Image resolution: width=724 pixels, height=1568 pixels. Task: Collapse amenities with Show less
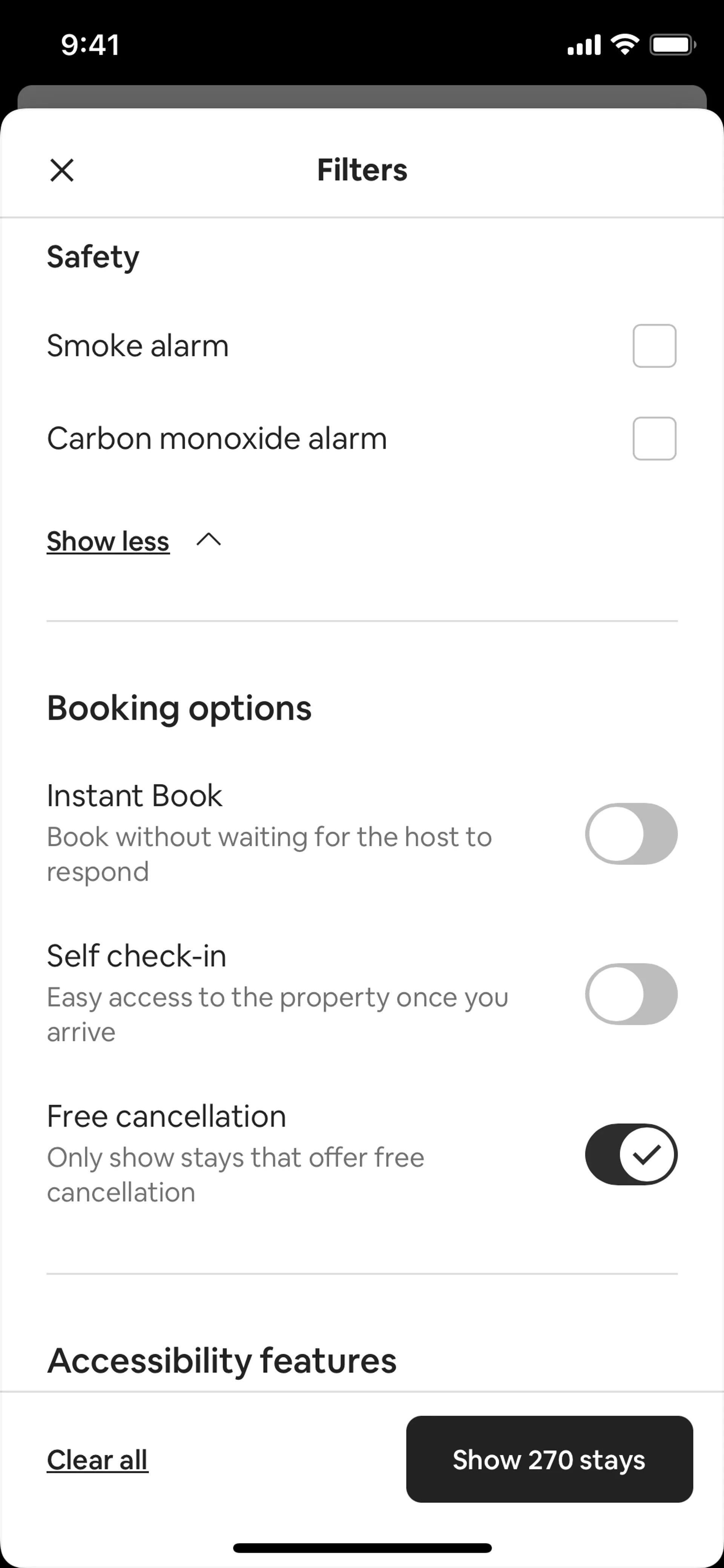click(x=108, y=541)
